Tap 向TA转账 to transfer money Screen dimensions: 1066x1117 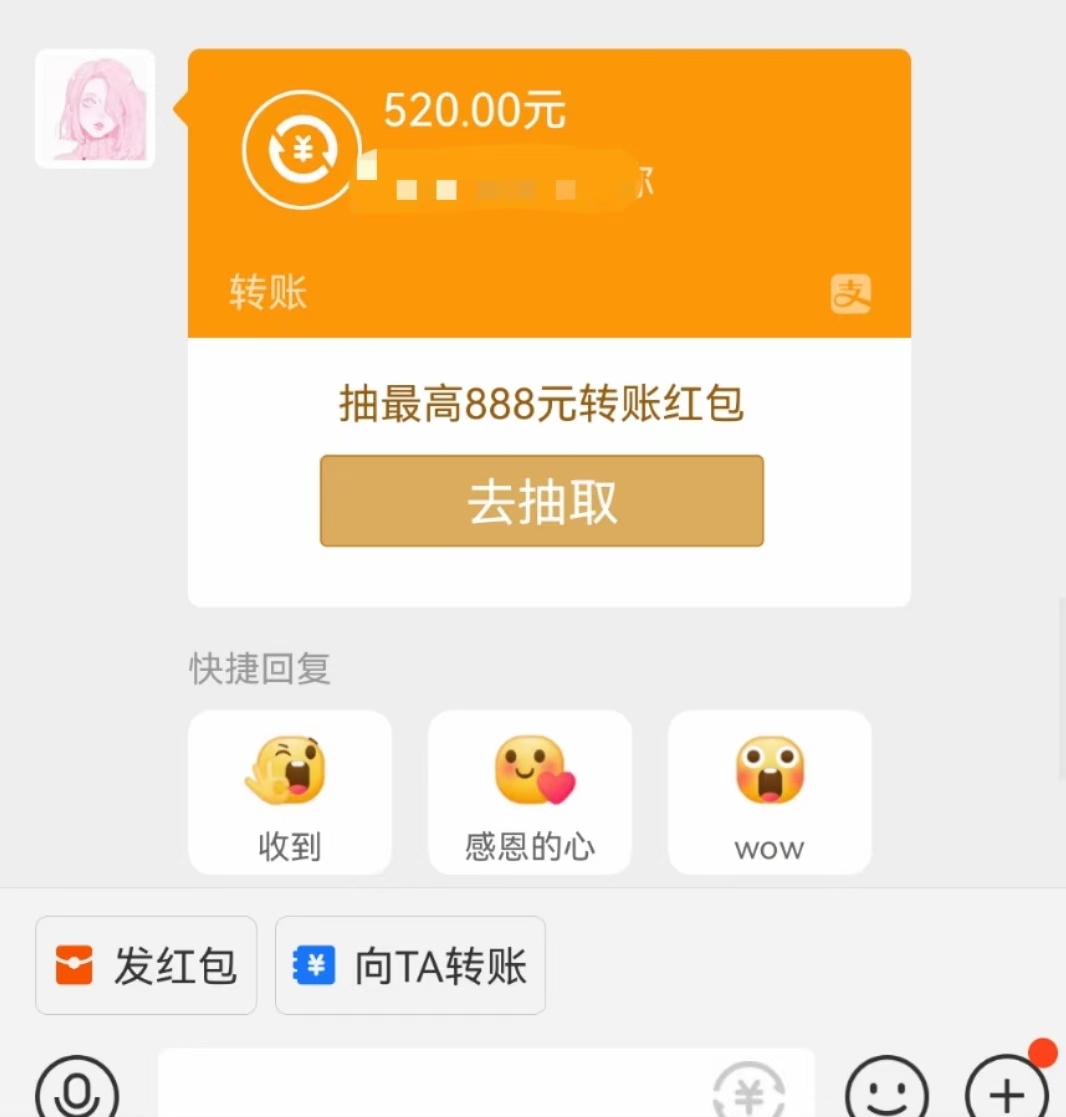410,965
